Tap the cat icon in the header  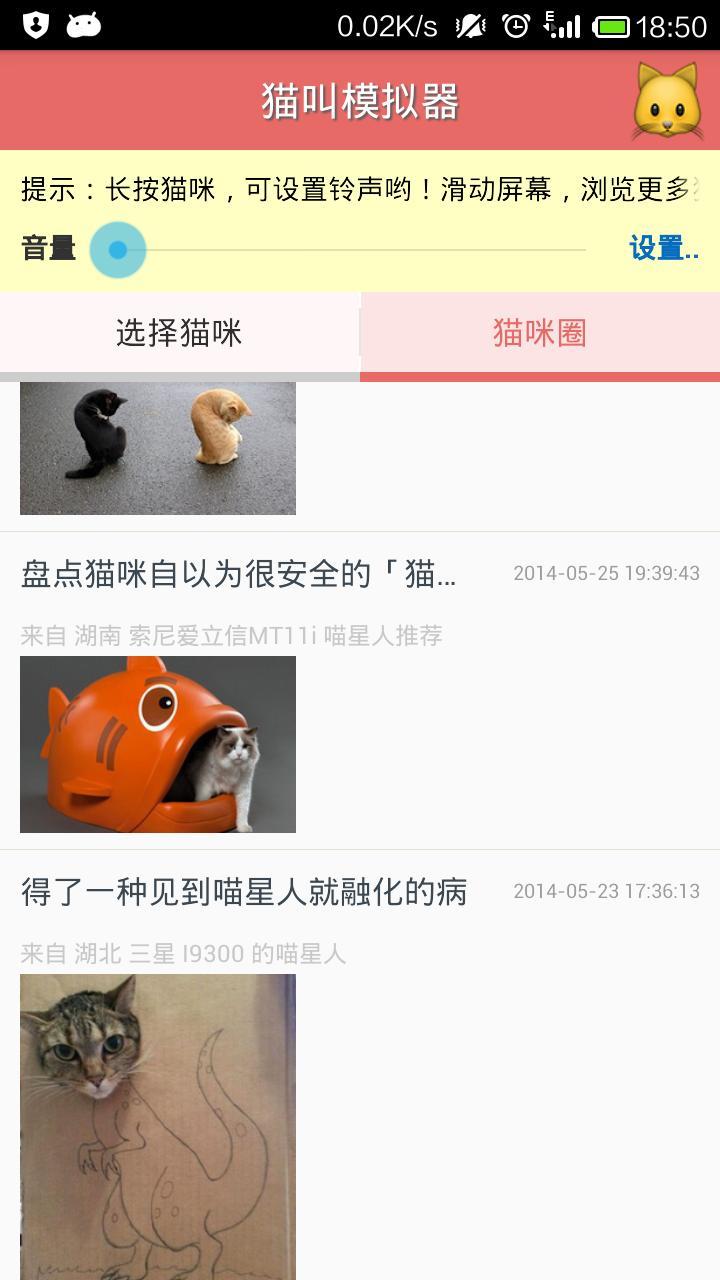pyautogui.click(x=666, y=100)
